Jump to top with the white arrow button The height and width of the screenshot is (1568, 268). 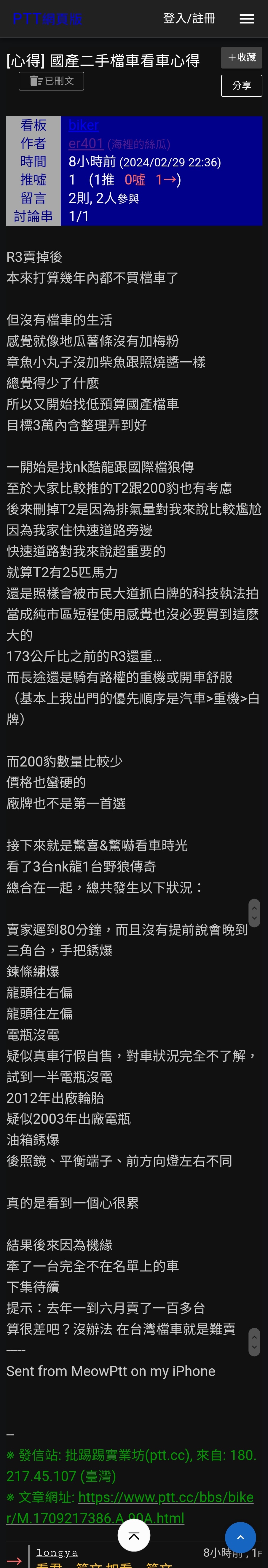(x=134, y=1536)
